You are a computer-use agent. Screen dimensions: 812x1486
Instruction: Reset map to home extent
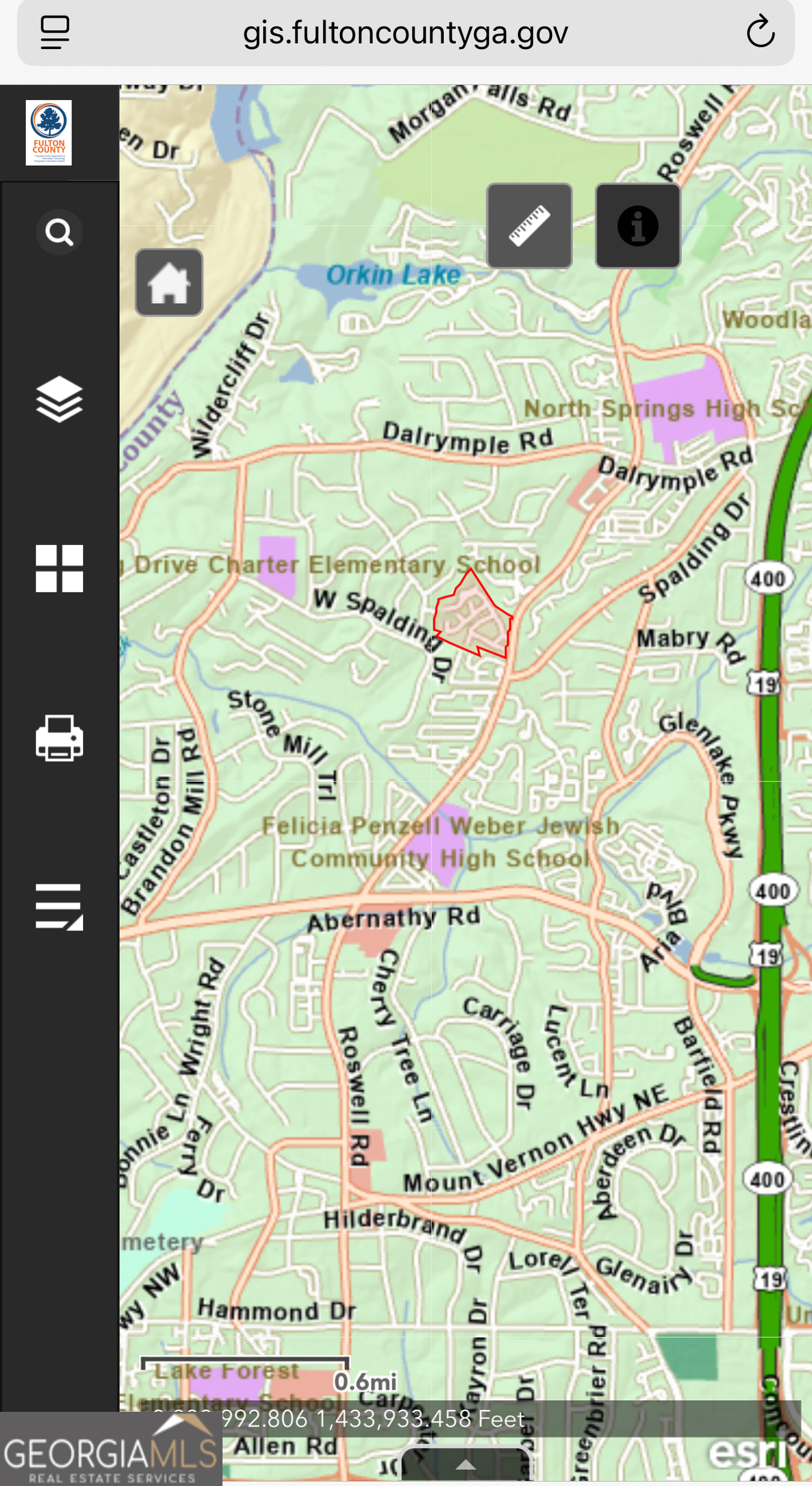pos(169,282)
